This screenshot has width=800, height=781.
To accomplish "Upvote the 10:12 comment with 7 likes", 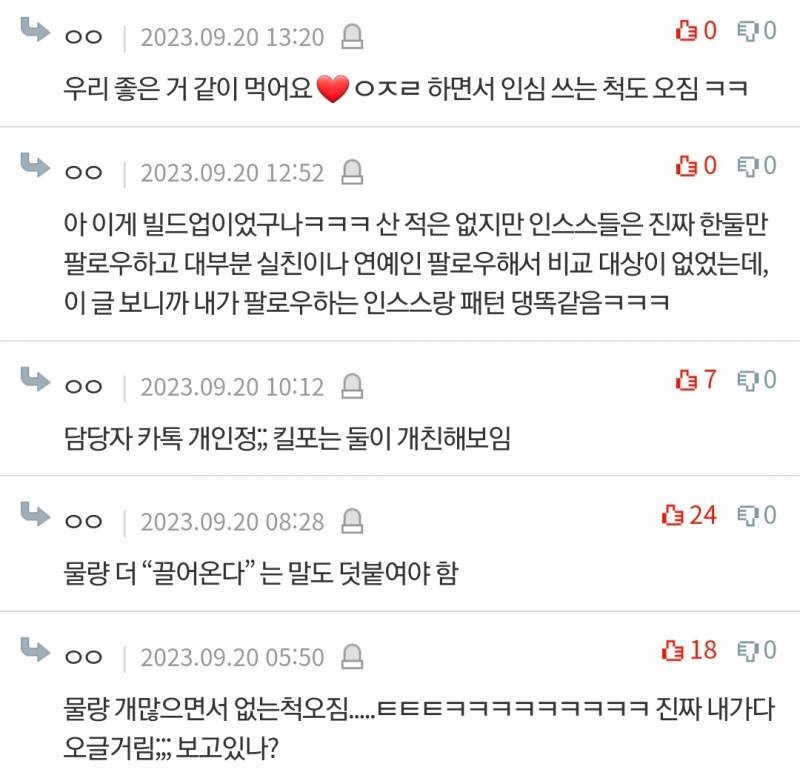I will tap(686, 380).
